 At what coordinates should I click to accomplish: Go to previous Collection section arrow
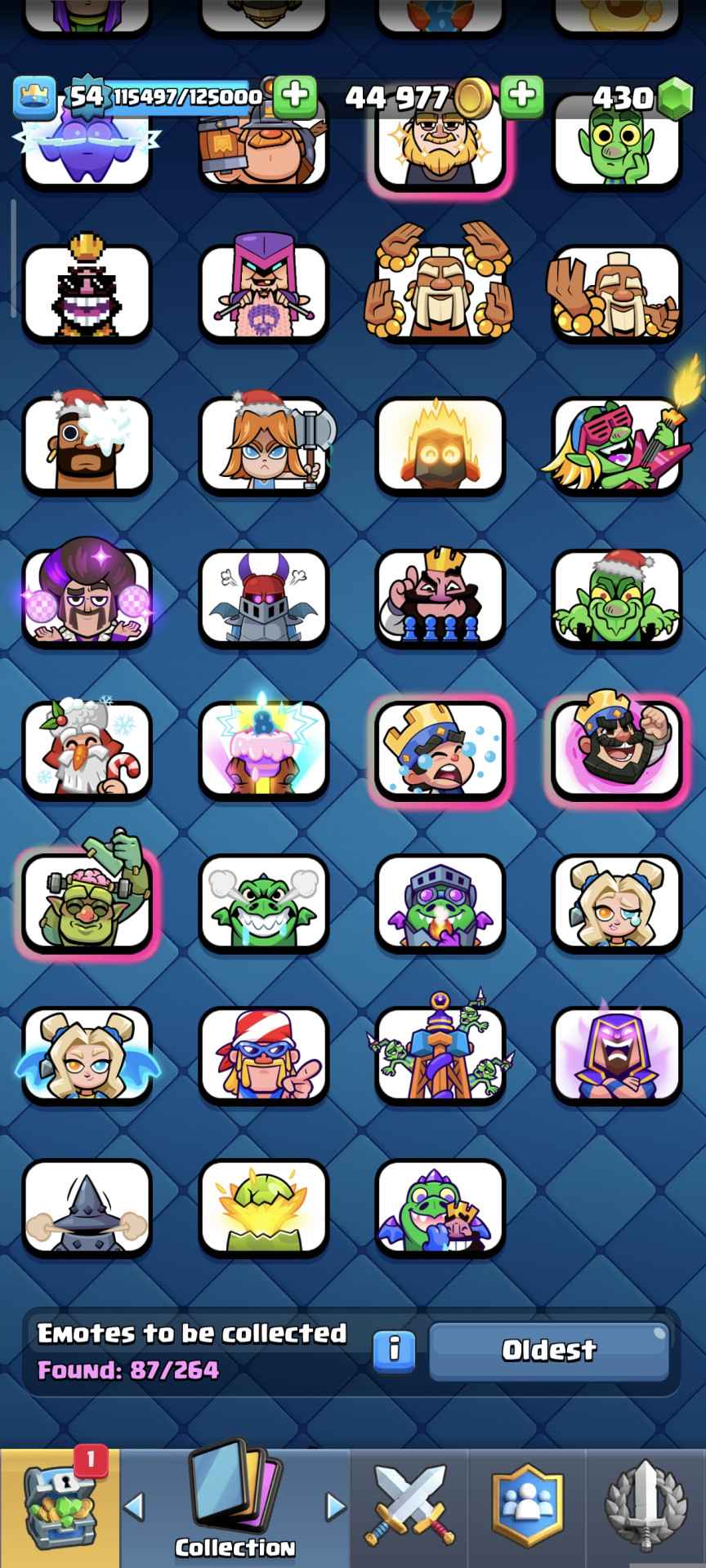pos(135,1505)
